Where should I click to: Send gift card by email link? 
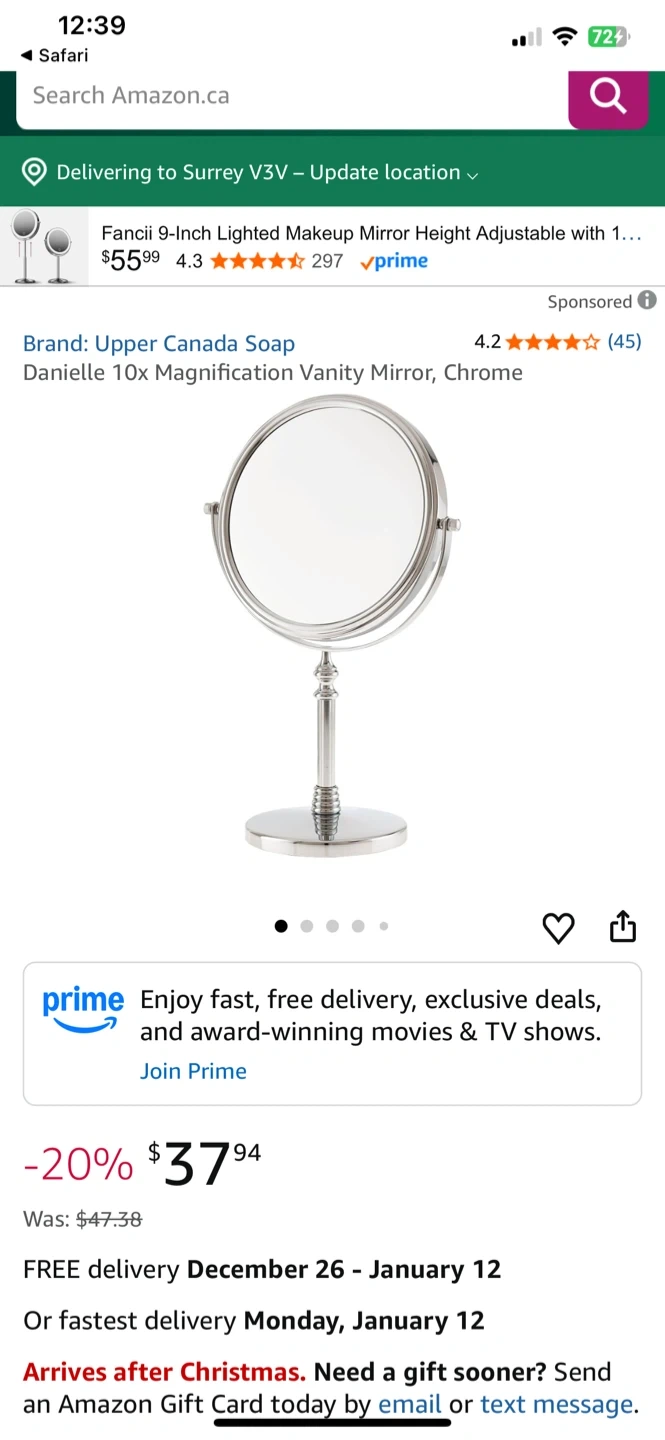pos(409,1404)
